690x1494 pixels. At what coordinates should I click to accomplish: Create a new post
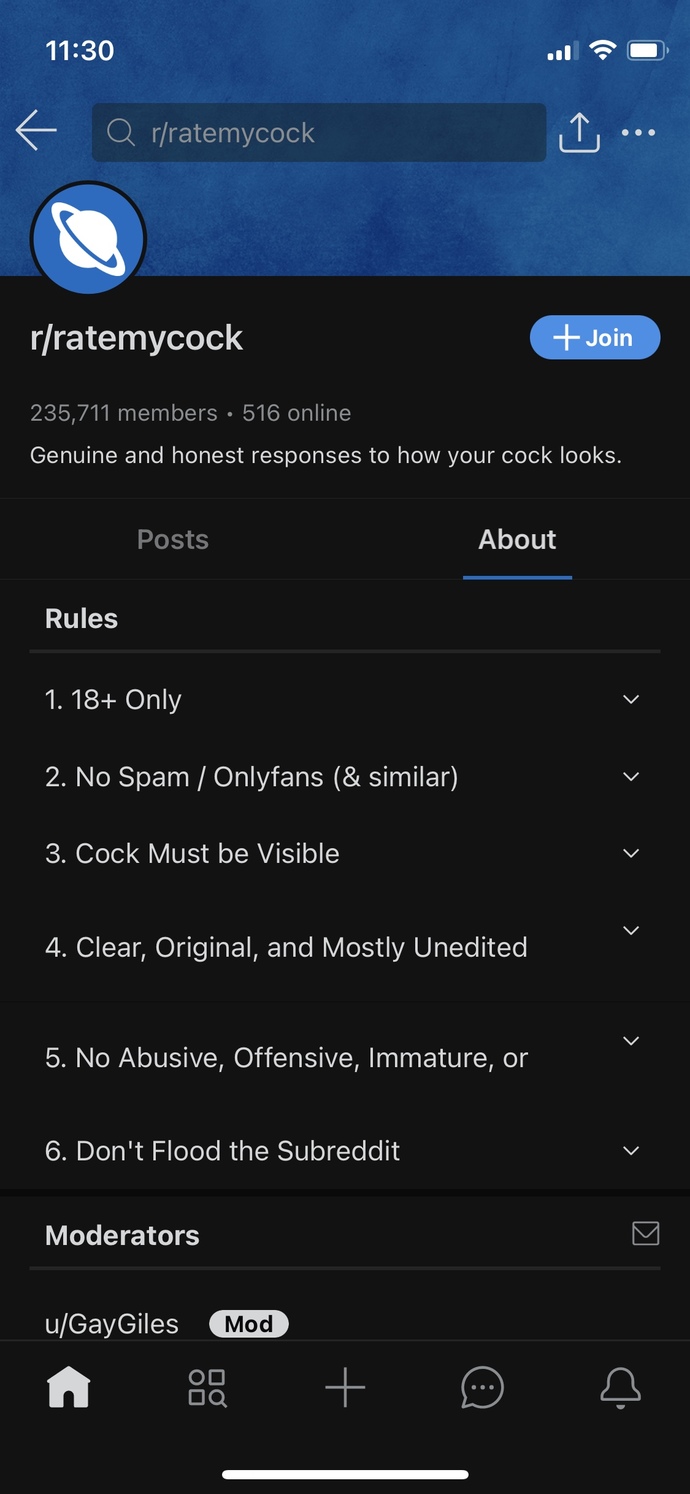[x=345, y=1388]
